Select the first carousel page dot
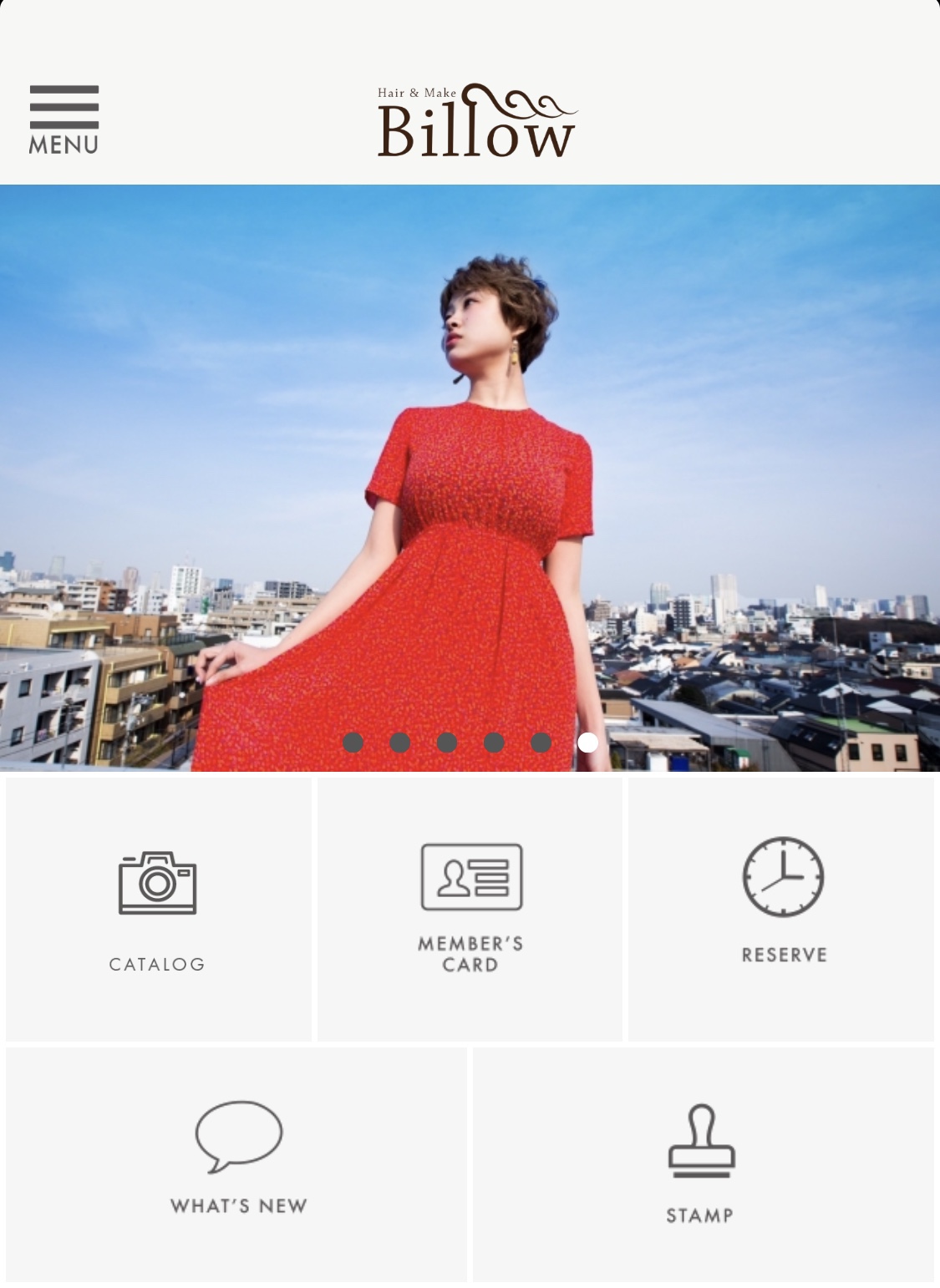Screen dimensions: 940x1288 353,742
